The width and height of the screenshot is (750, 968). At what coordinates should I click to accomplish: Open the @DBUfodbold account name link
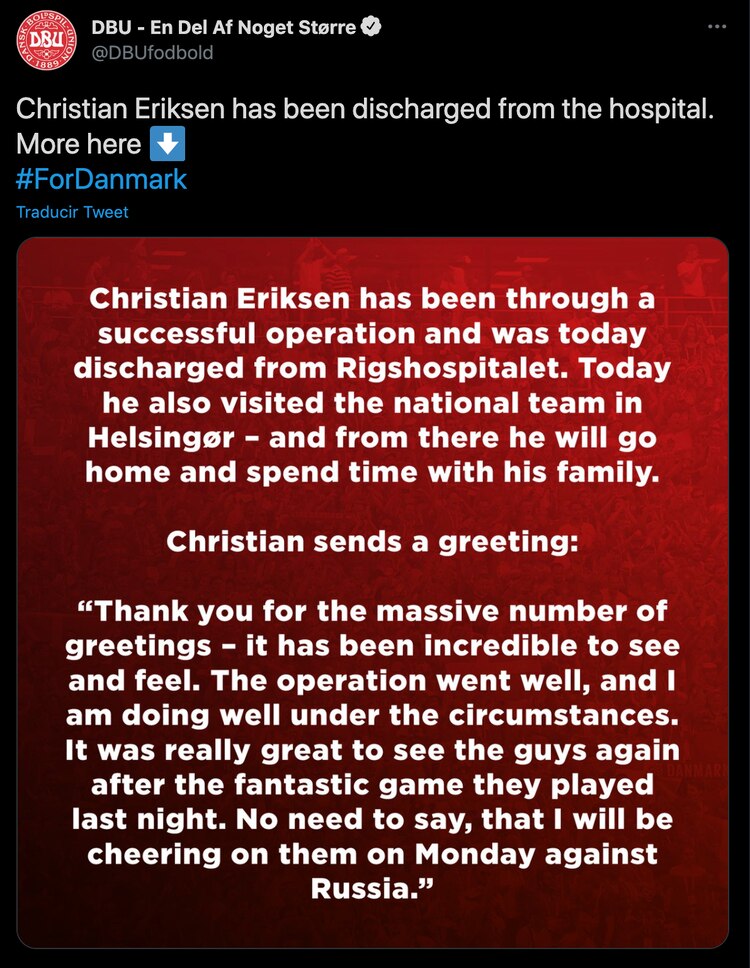[x=153, y=53]
